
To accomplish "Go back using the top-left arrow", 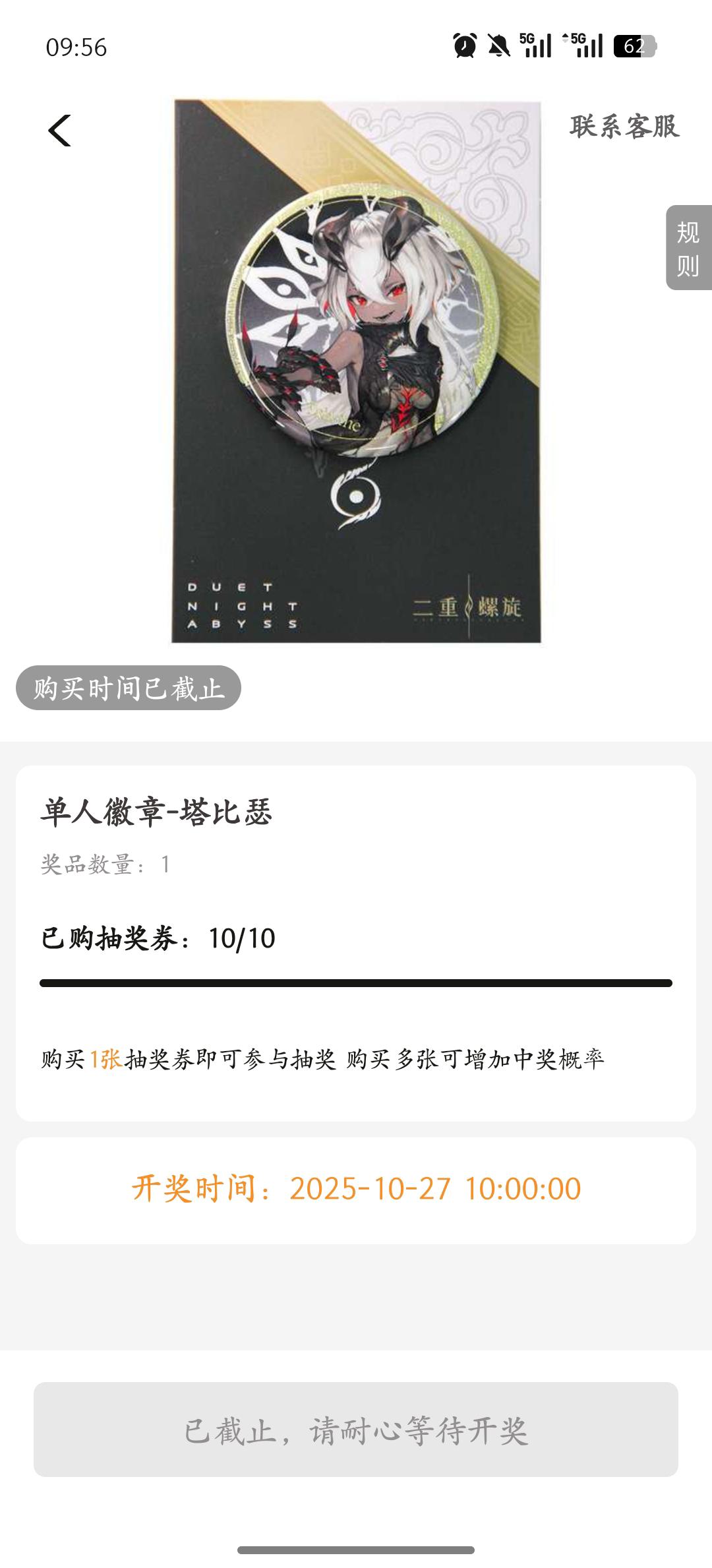I will [x=60, y=130].
